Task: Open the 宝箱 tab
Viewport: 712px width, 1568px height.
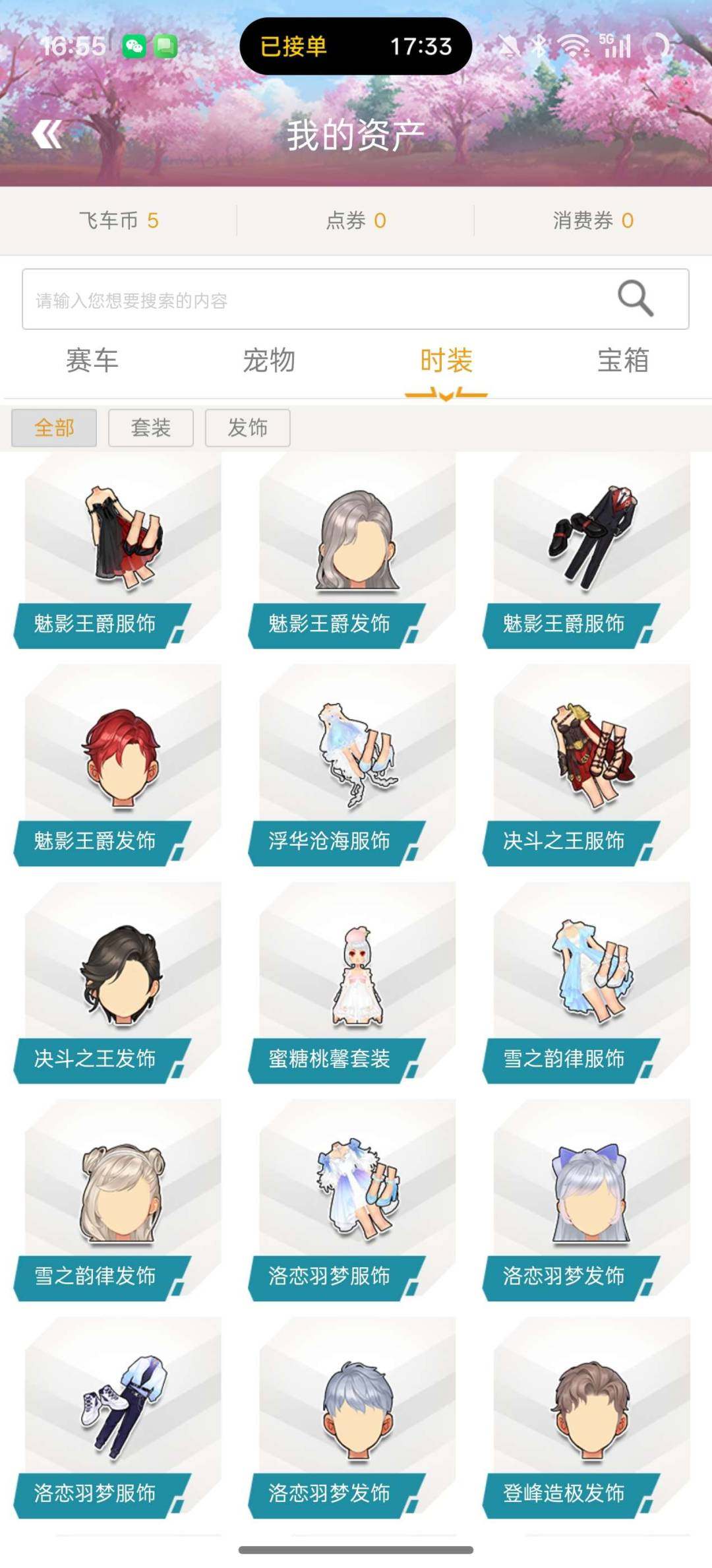Action: point(623,361)
